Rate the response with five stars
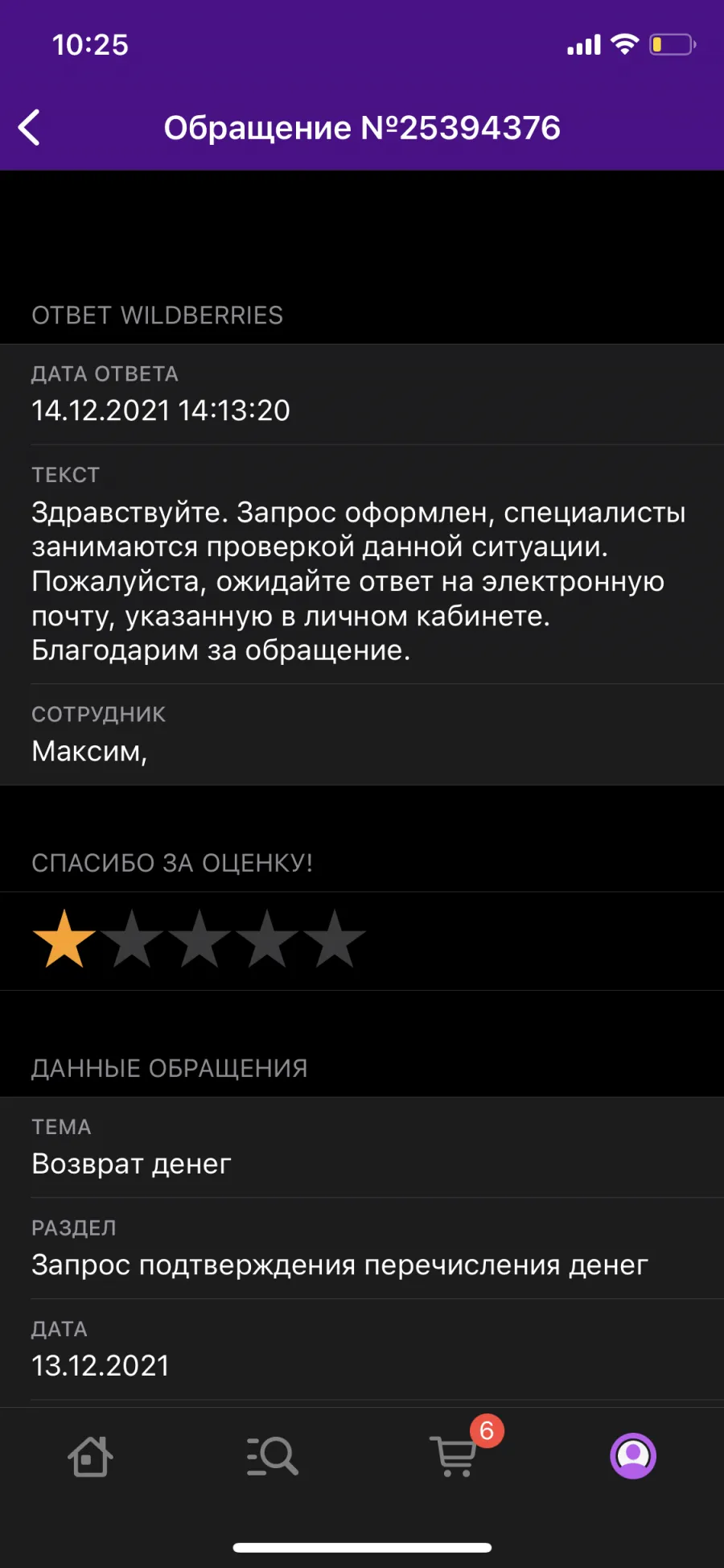Screen dimensions: 724x1568 [335, 939]
